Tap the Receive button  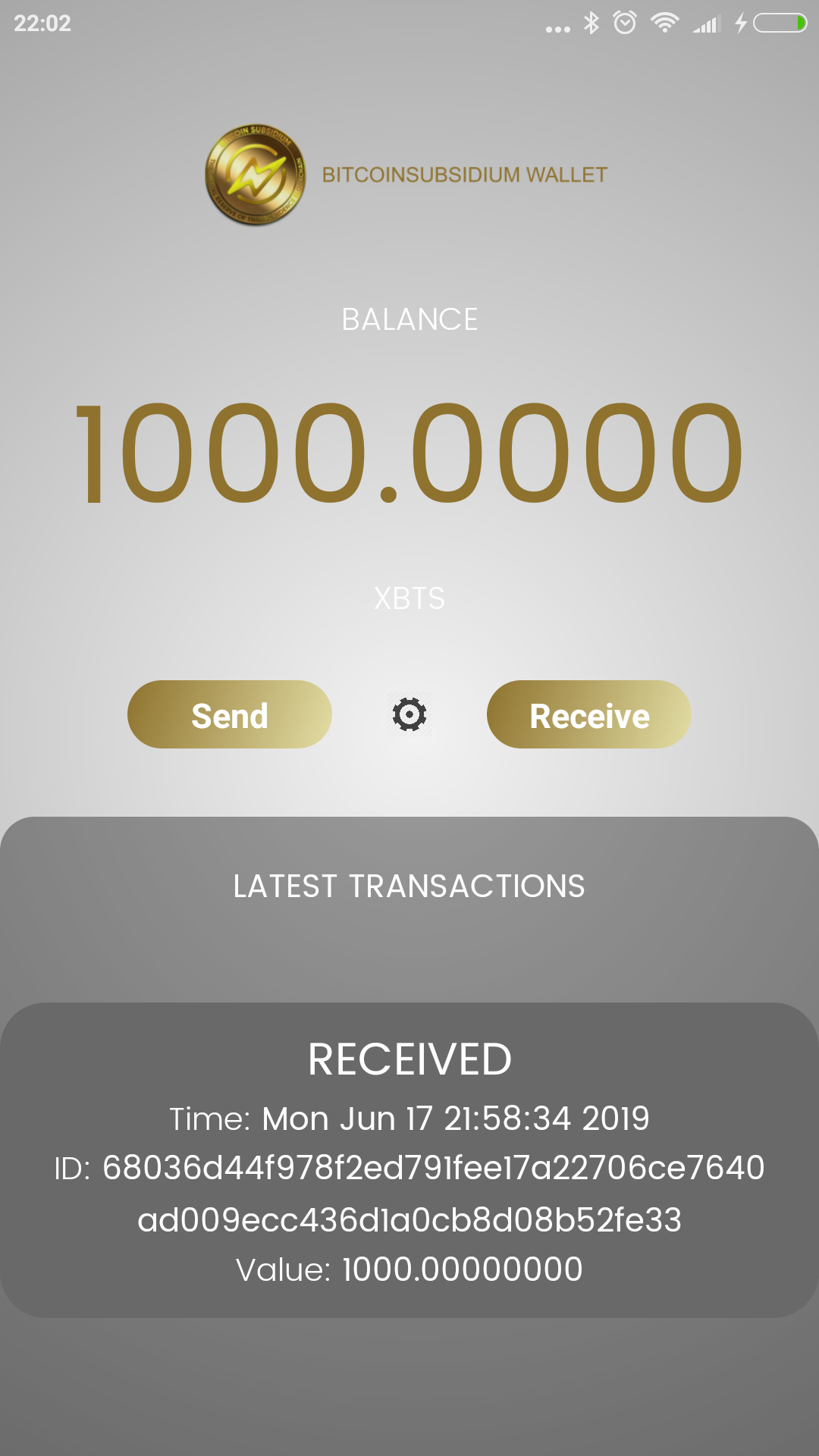tap(588, 714)
